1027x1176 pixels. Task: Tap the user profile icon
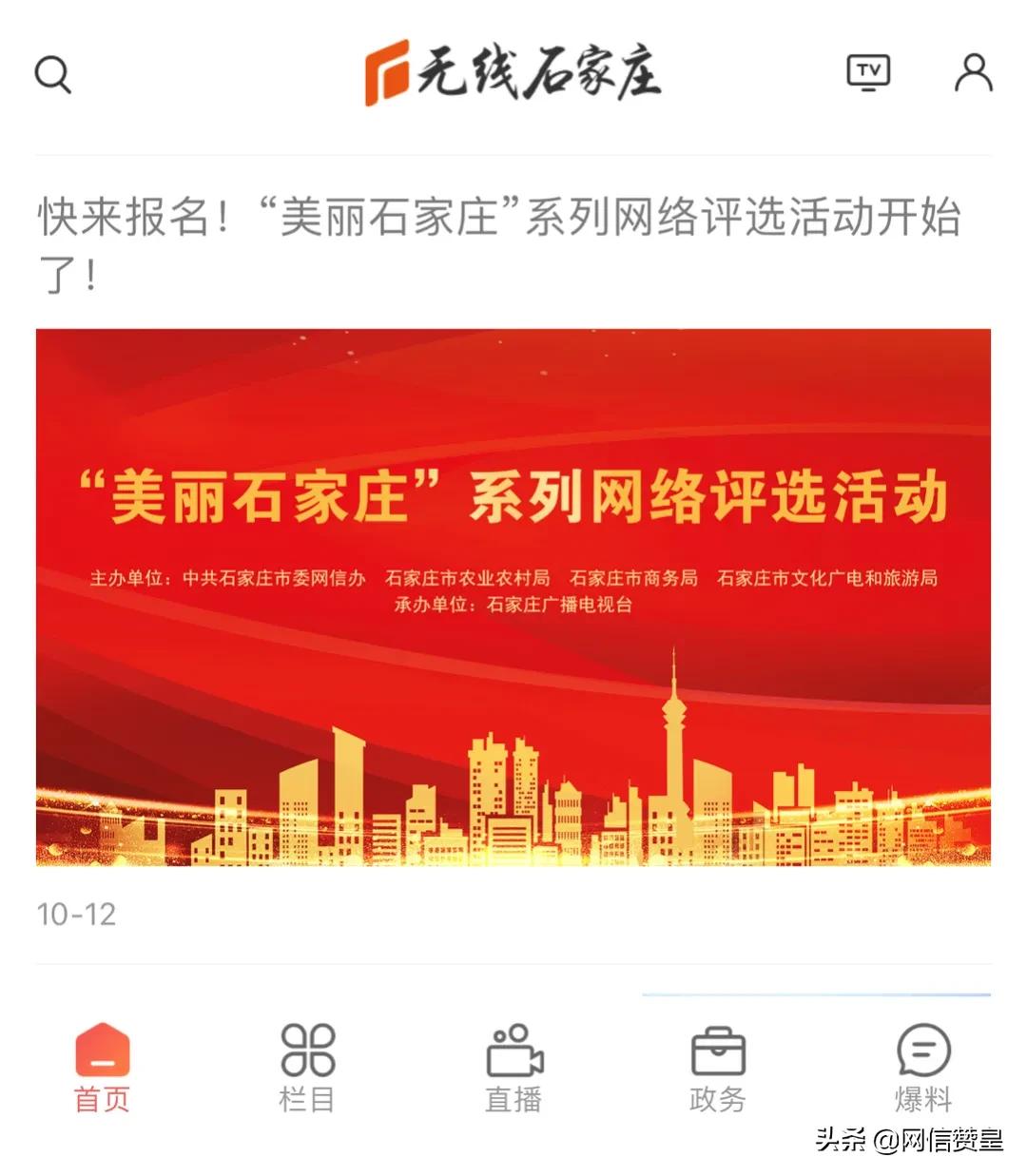point(972,73)
